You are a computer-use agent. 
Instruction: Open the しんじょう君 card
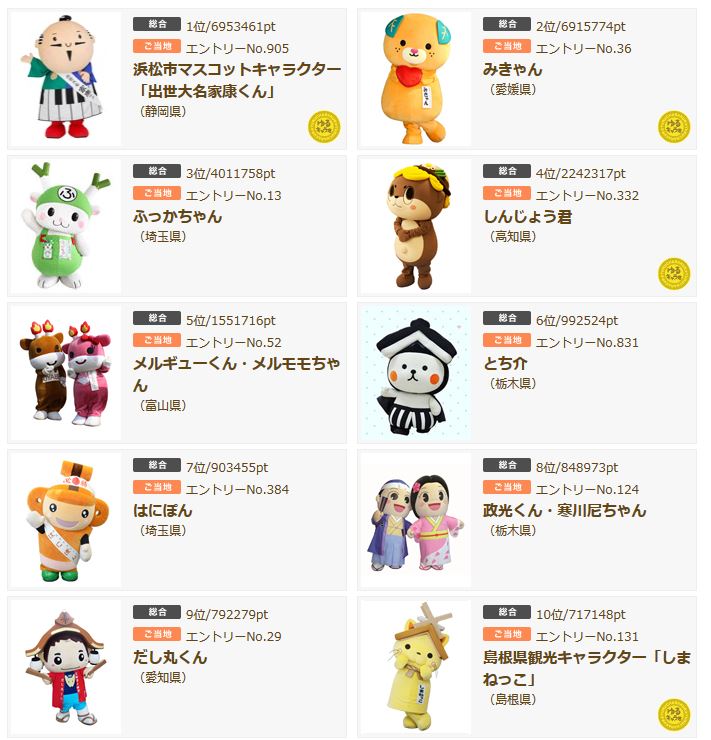527,216
